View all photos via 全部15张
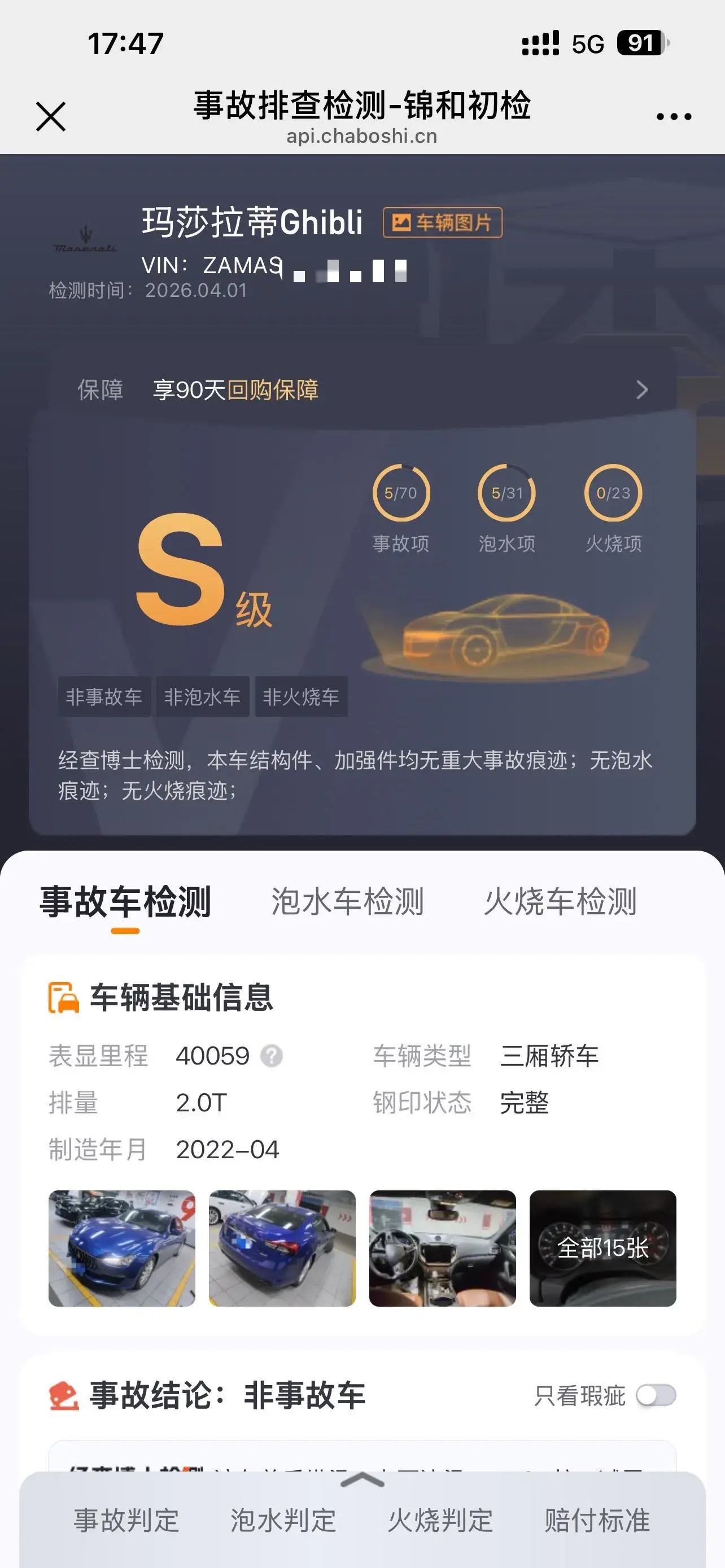 pyautogui.click(x=602, y=1249)
